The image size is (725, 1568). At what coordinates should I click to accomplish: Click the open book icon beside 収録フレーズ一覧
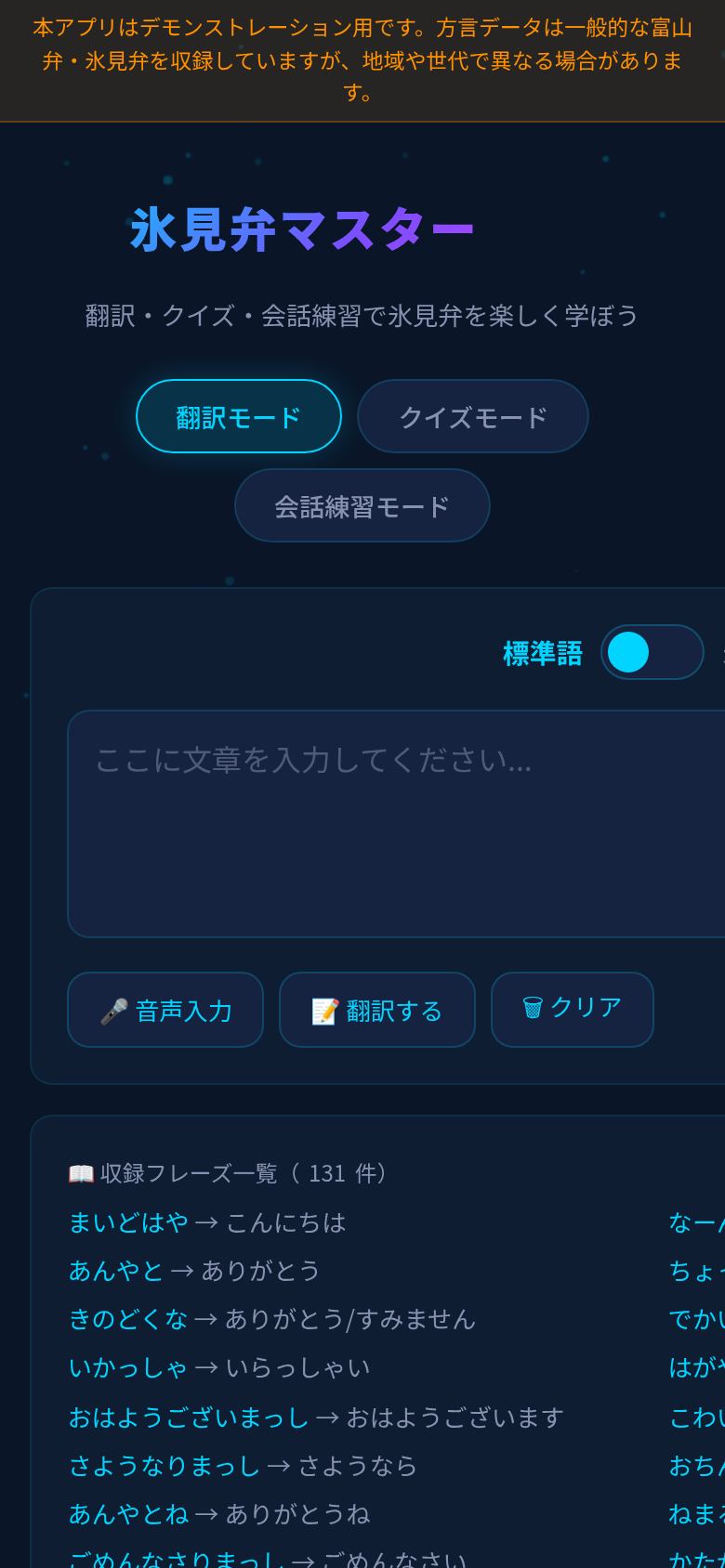pyautogui.click(x=81, y=1173)
